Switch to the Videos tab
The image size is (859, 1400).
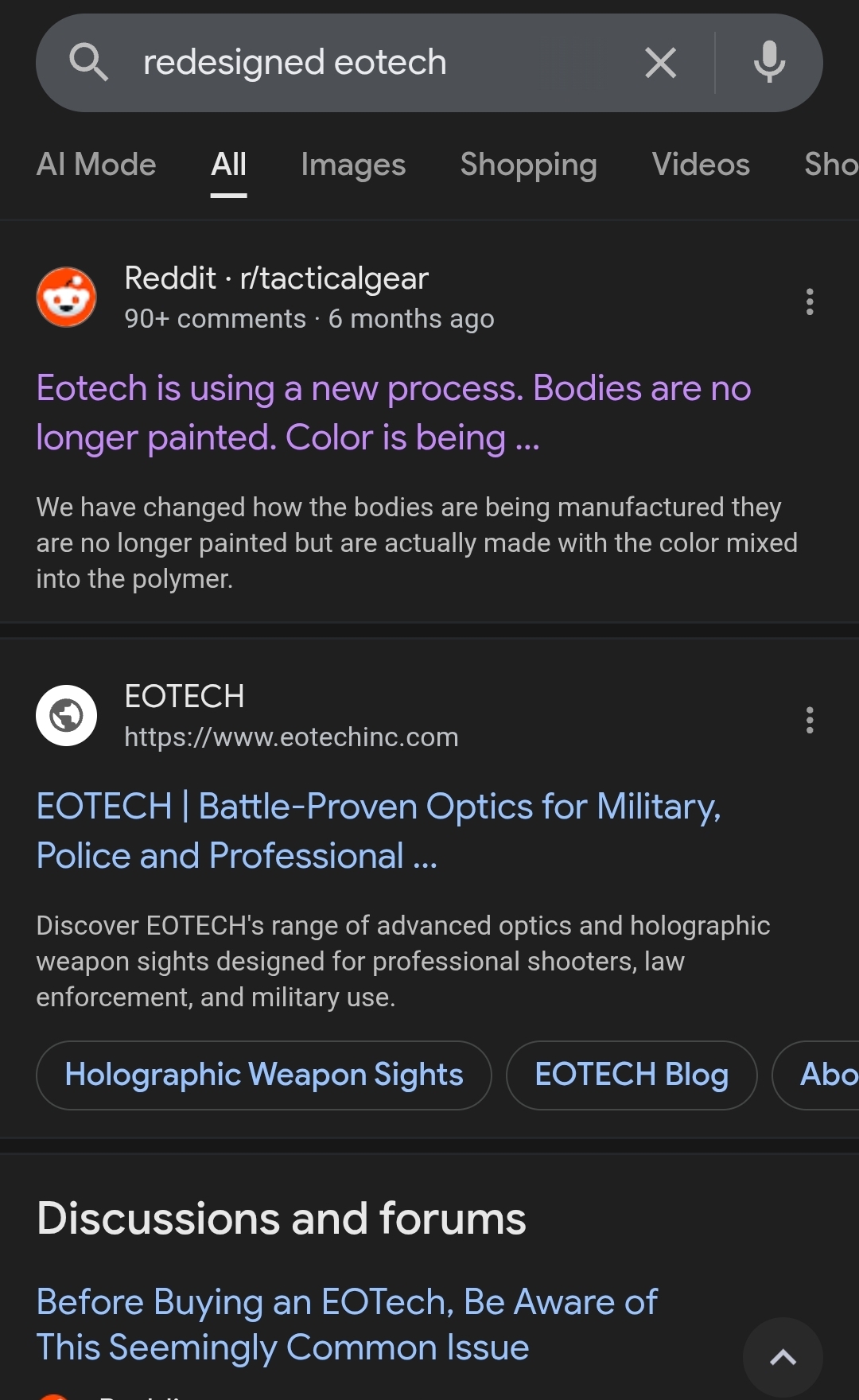701,165
